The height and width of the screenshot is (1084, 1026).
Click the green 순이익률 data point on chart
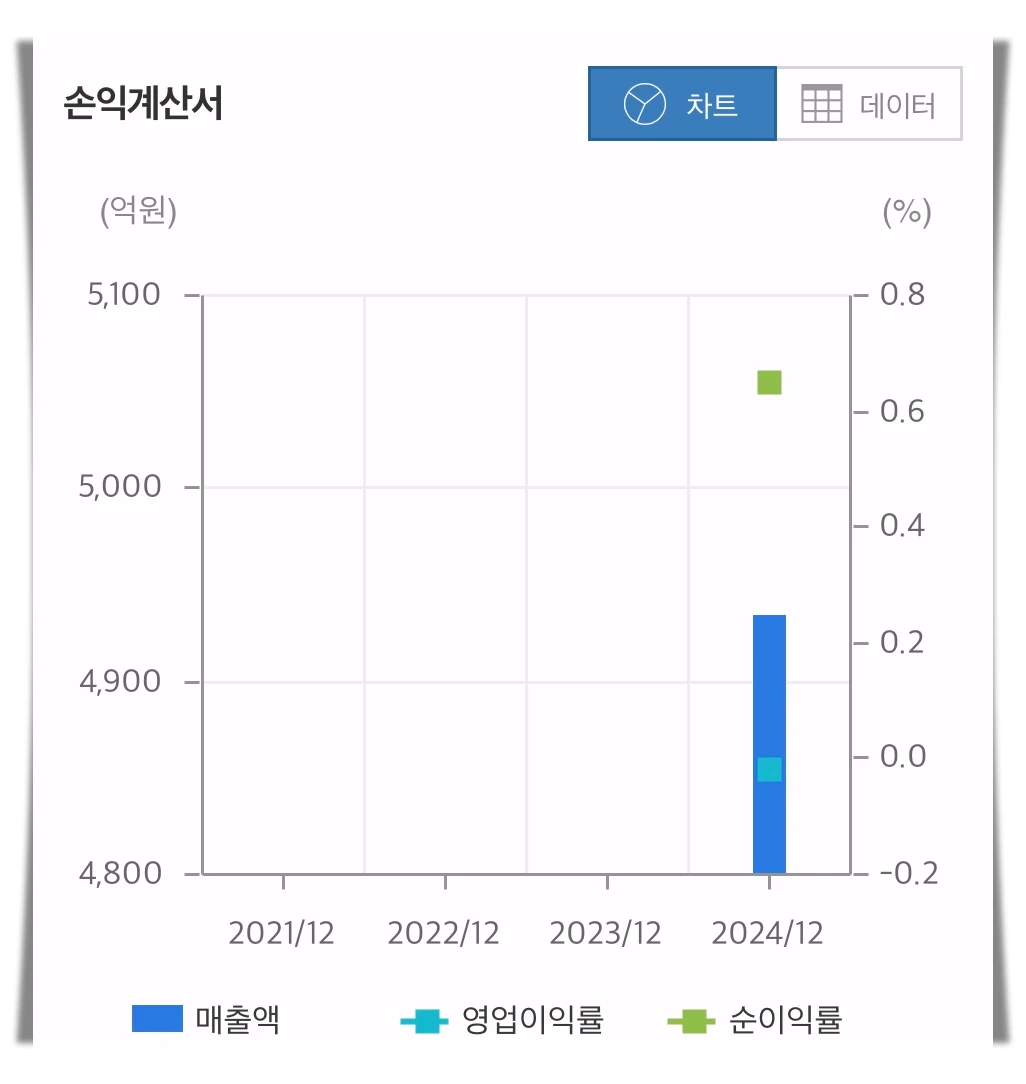point(768,381)
